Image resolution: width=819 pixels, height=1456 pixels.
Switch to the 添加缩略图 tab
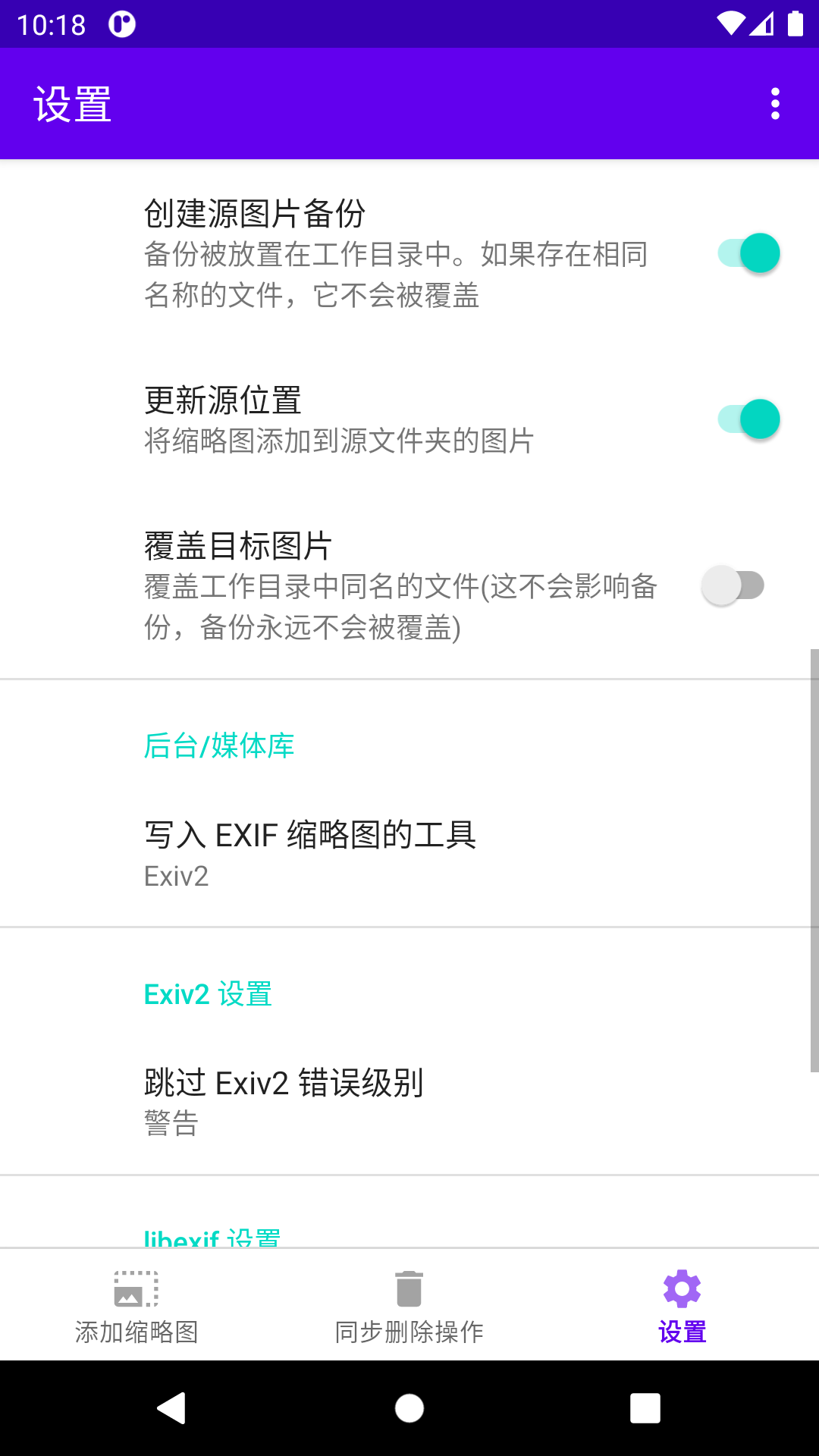(x=136, y=1306)
